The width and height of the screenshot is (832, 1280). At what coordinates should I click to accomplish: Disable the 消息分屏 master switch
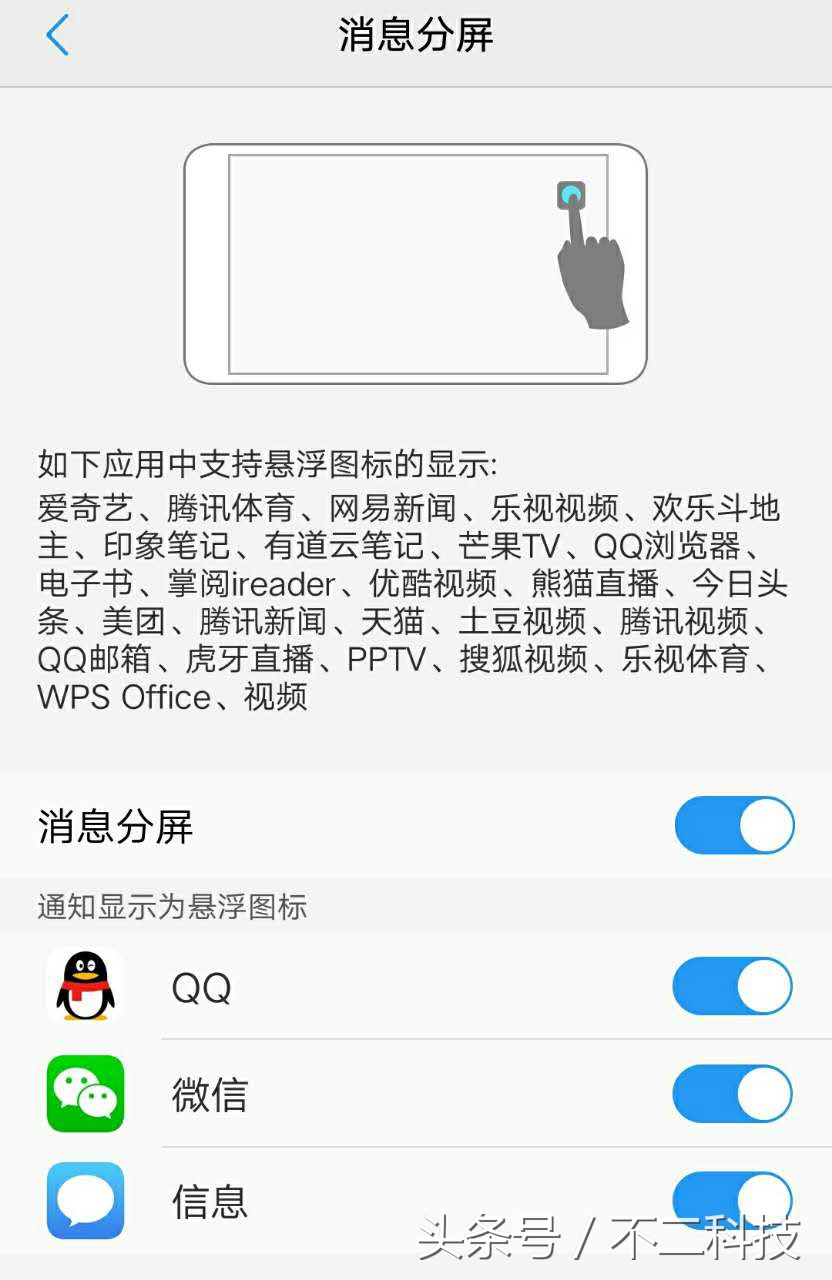pyautogui.click(x=735, y=826)
